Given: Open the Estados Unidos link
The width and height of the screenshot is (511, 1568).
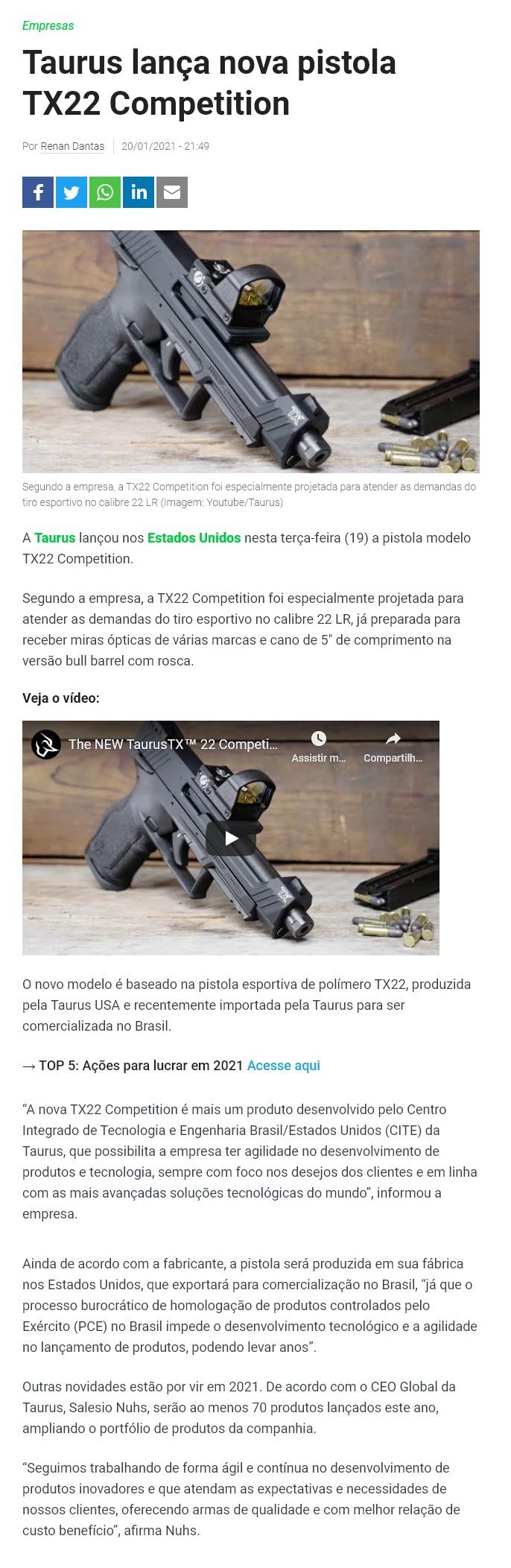Looking at the screenshot, I should click(194, 537).
